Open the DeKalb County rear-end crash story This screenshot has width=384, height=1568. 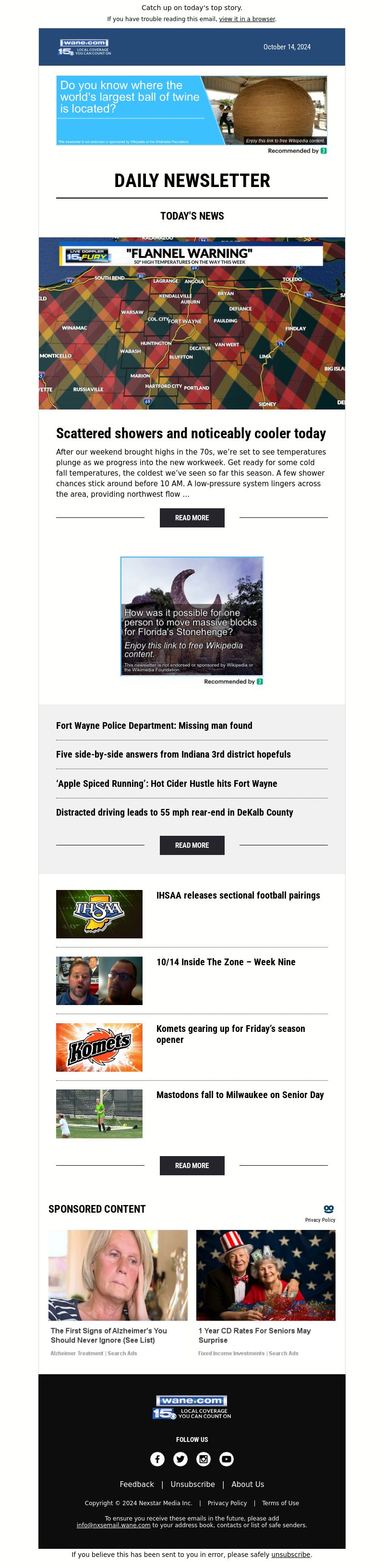point(174,812)
